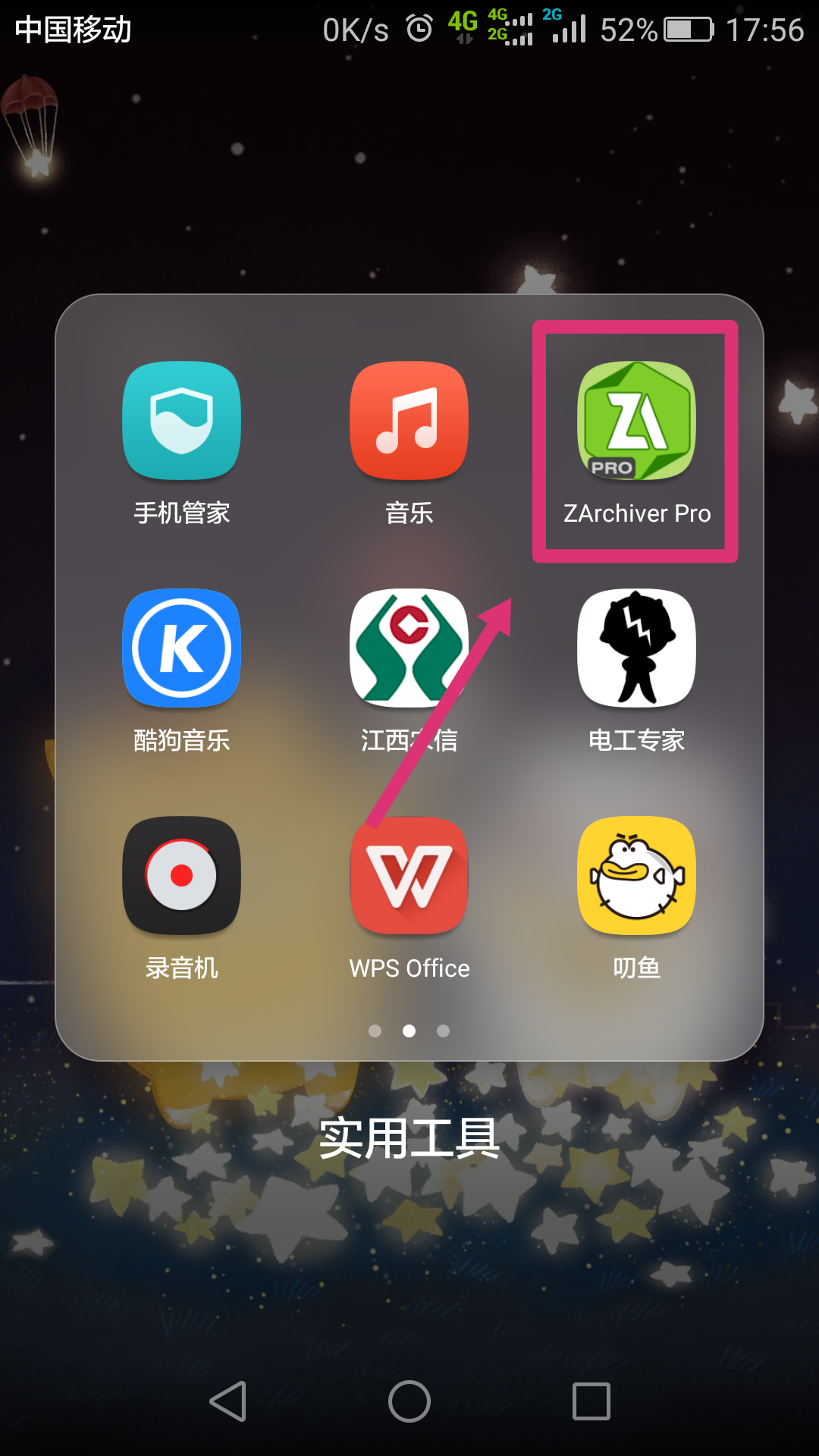819x1456 pixels.
Task: Launch 酷狗音乐
Action: click(x=182, y=648)
